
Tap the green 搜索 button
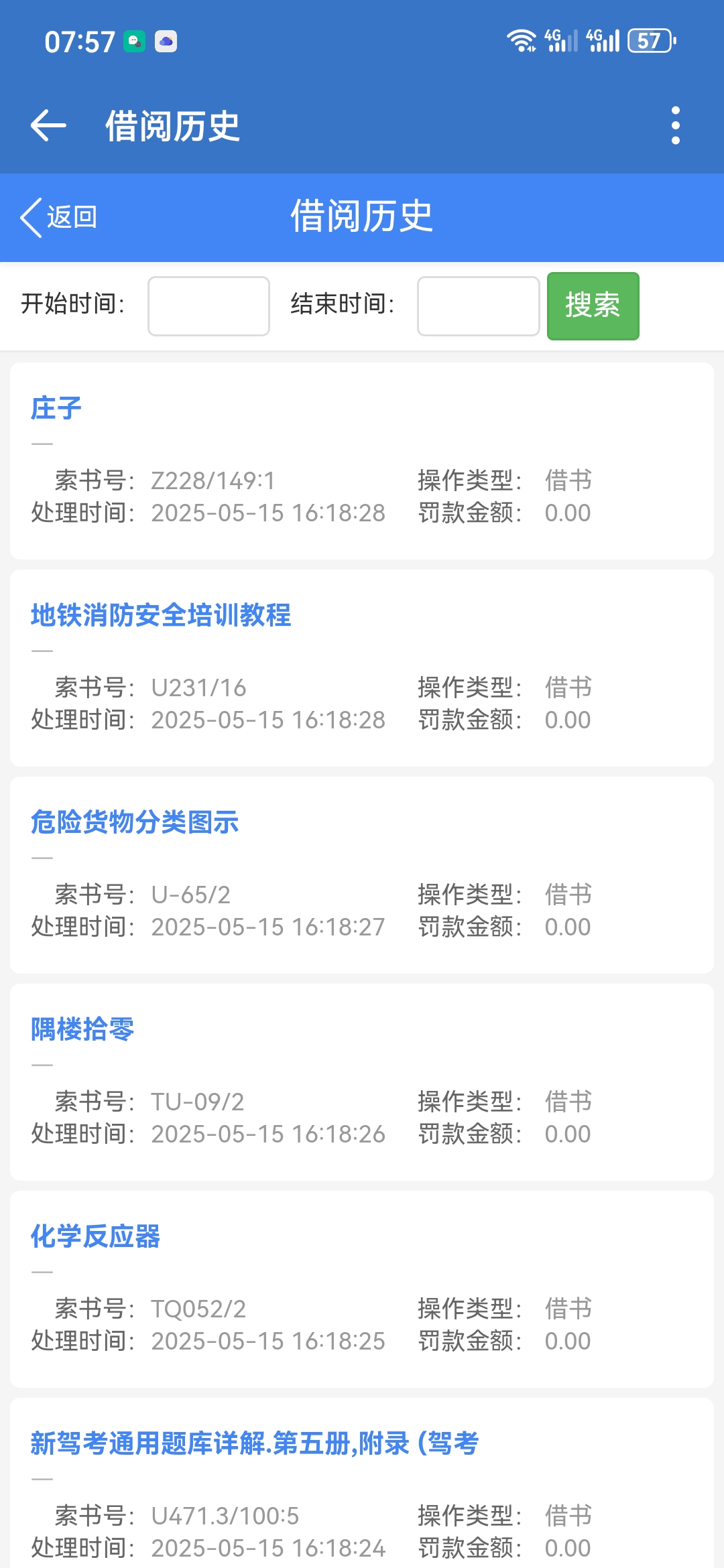click(x=593, y=306)
